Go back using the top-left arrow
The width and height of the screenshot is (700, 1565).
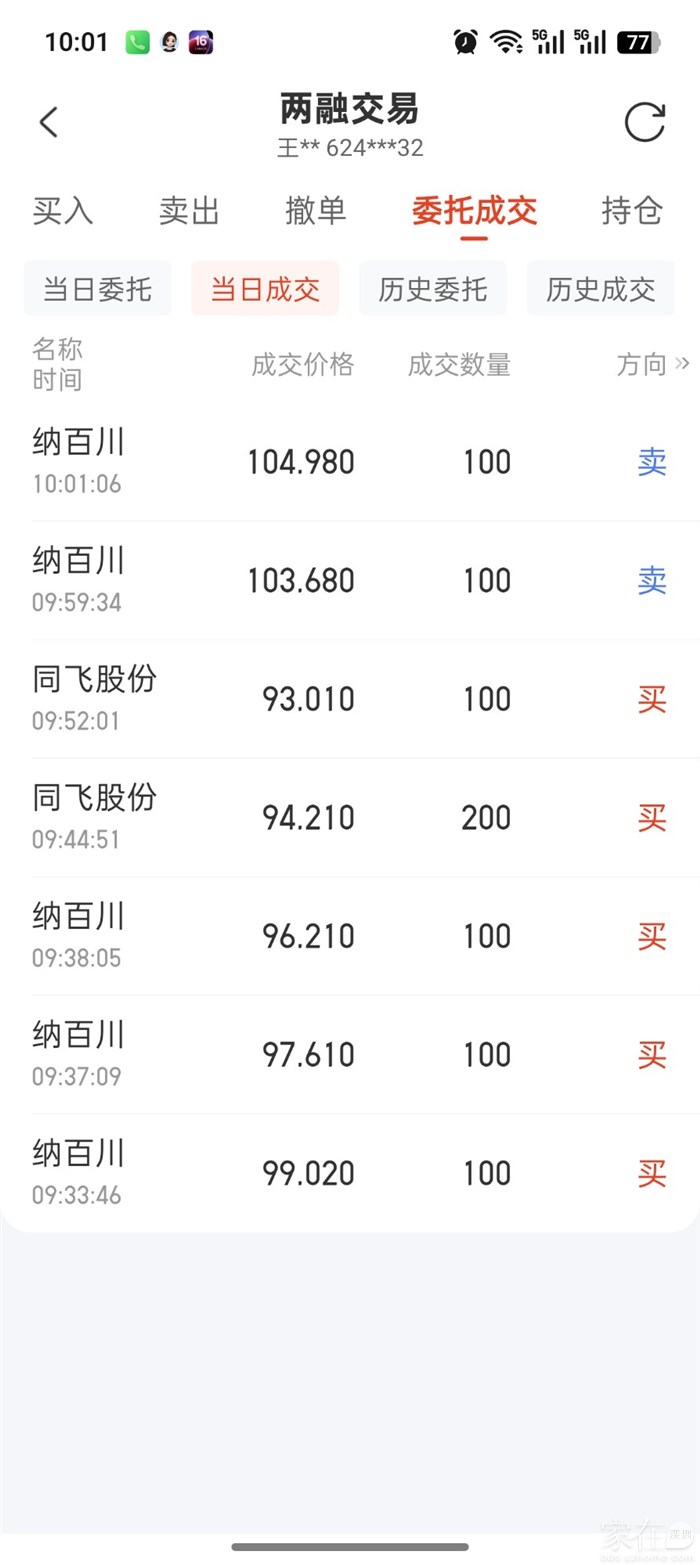[x=48, y=123]
